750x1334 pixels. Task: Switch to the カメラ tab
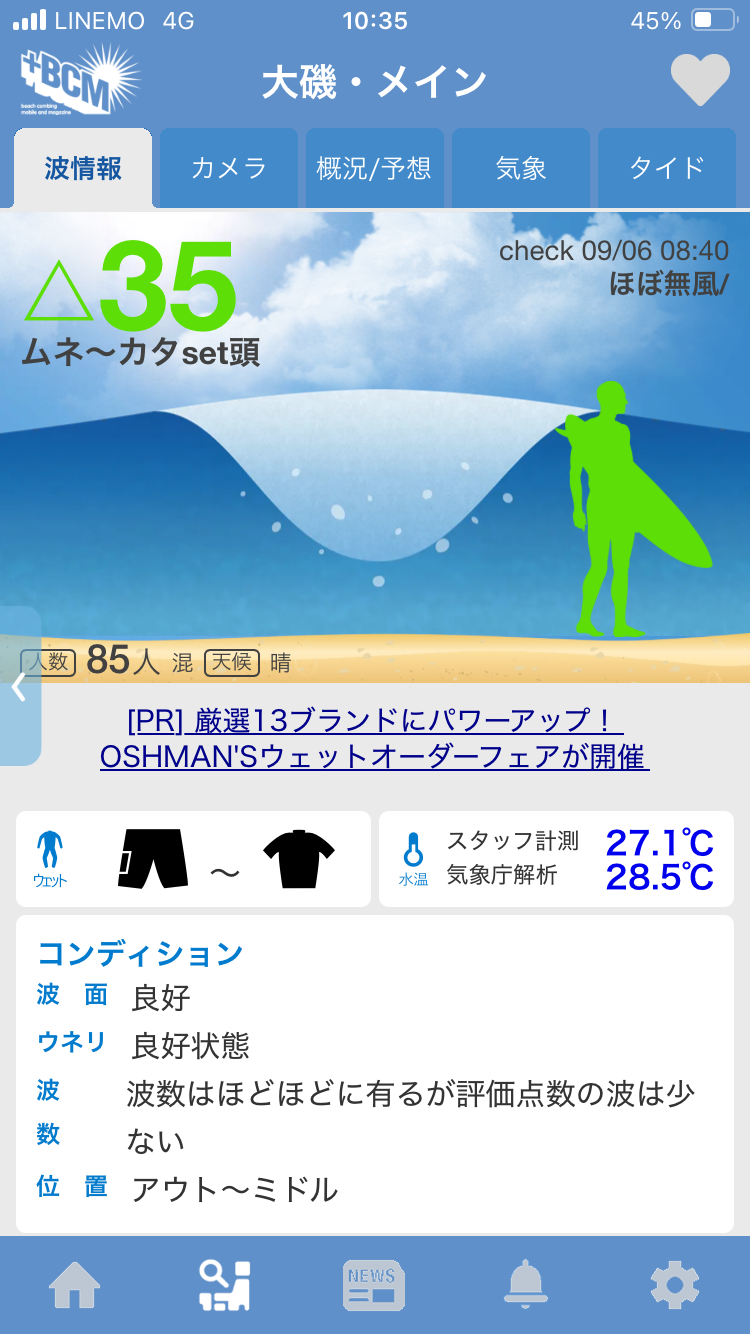(x=229, y=168)
